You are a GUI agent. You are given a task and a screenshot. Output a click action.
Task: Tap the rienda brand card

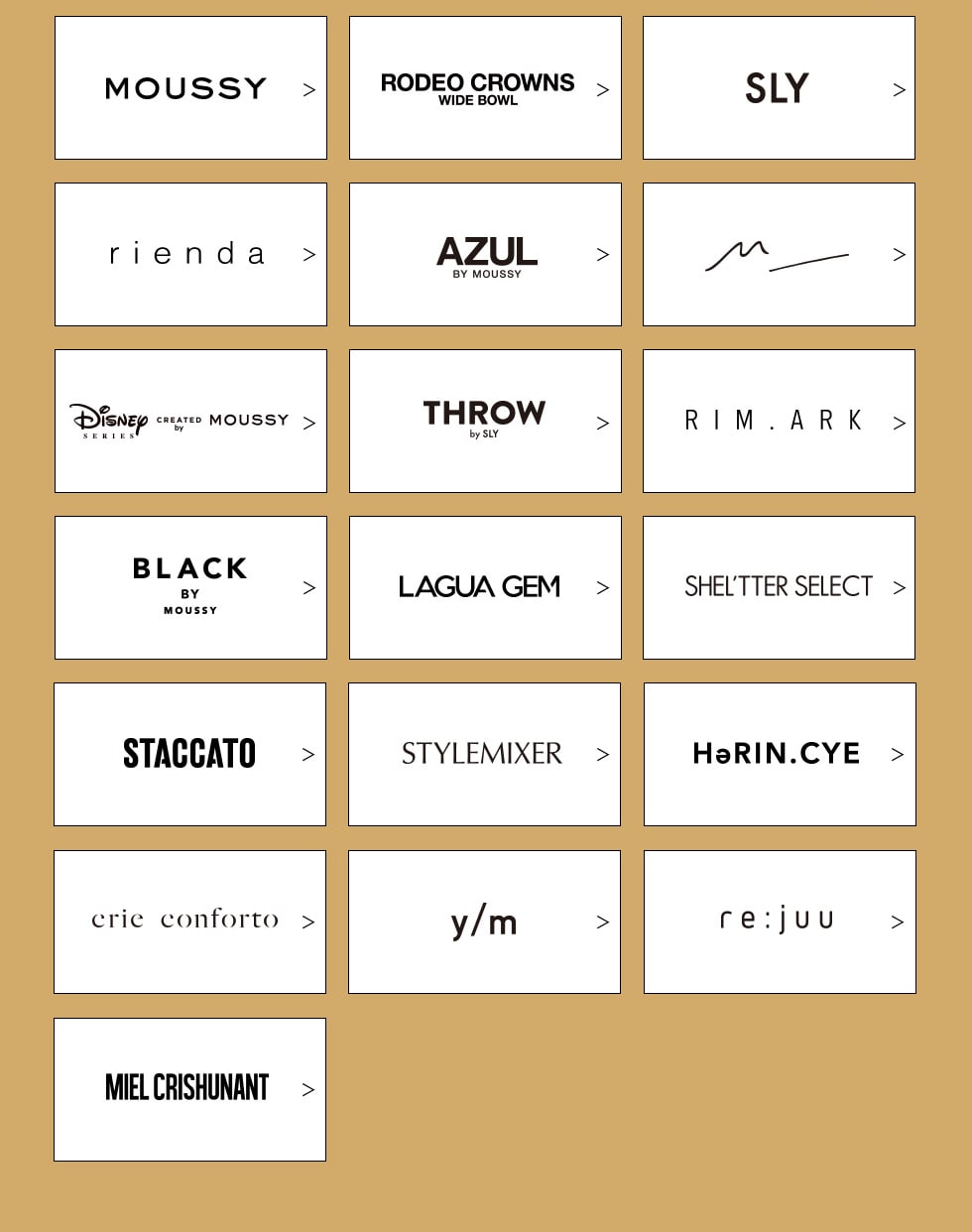tap(190, 255)
